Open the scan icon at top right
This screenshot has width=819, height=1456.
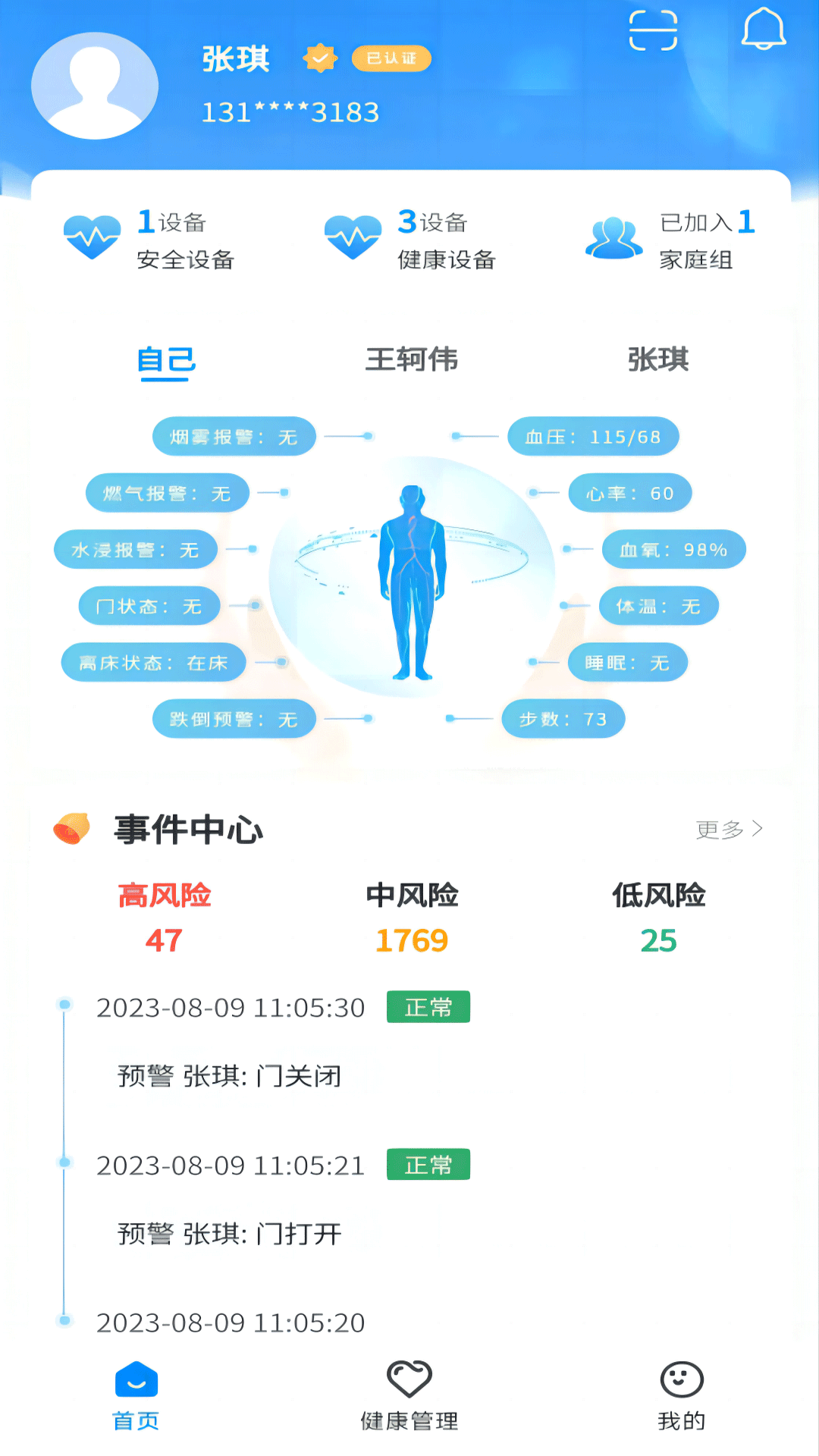coord(654,29)
